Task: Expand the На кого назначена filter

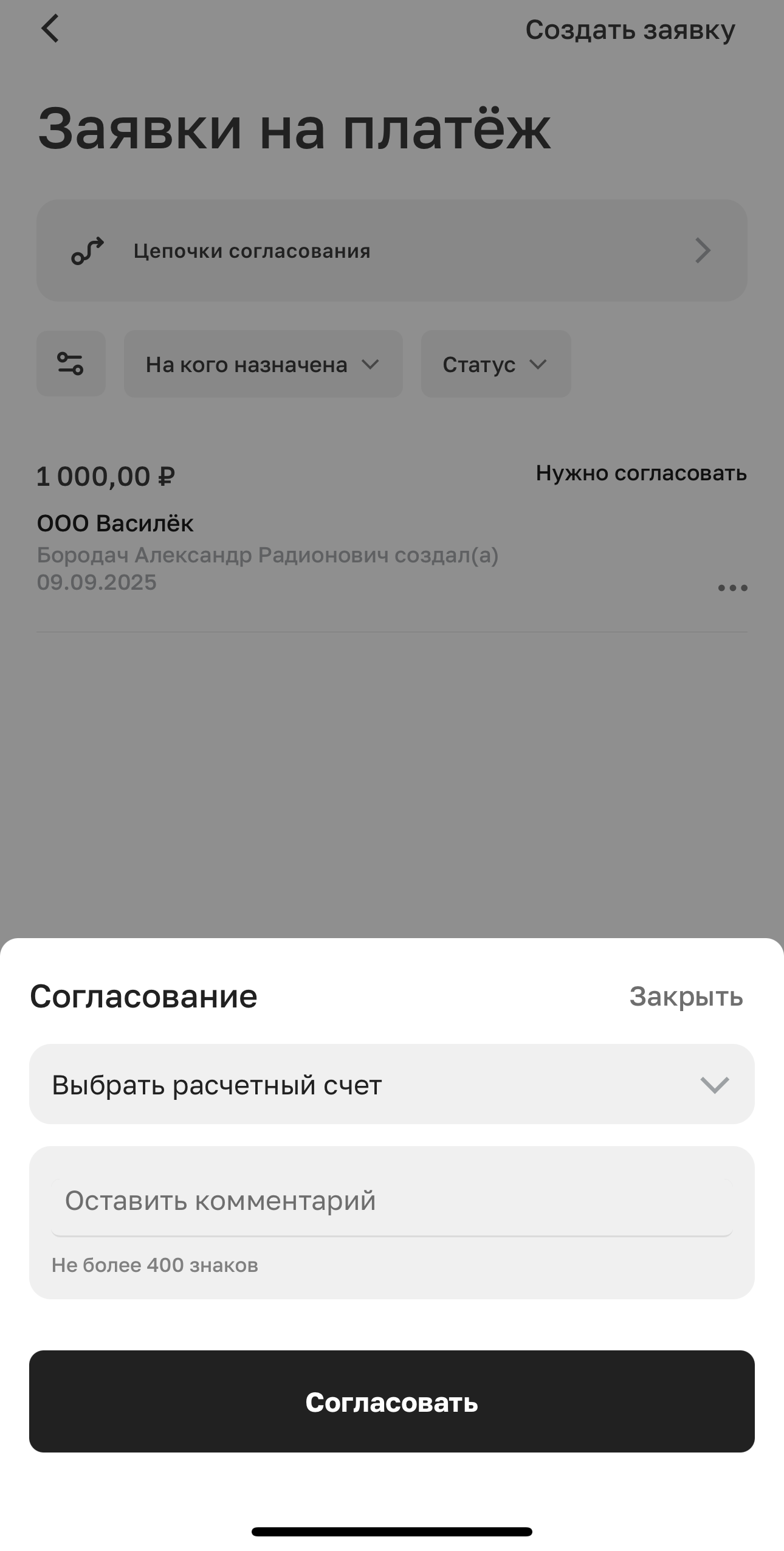Action: (263, 364)
